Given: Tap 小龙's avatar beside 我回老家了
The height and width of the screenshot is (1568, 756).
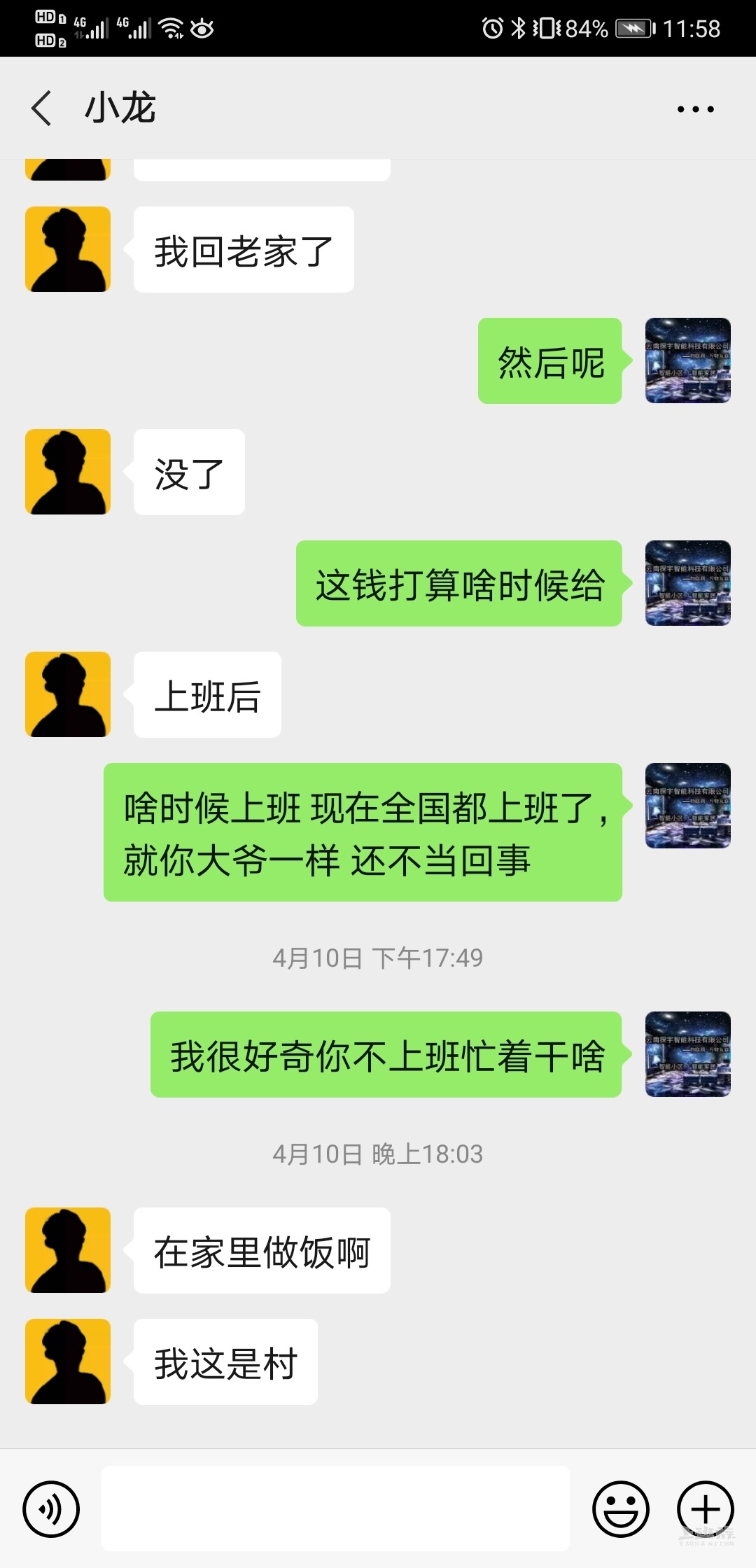Looking at the screenshot, I should point(68,249).
